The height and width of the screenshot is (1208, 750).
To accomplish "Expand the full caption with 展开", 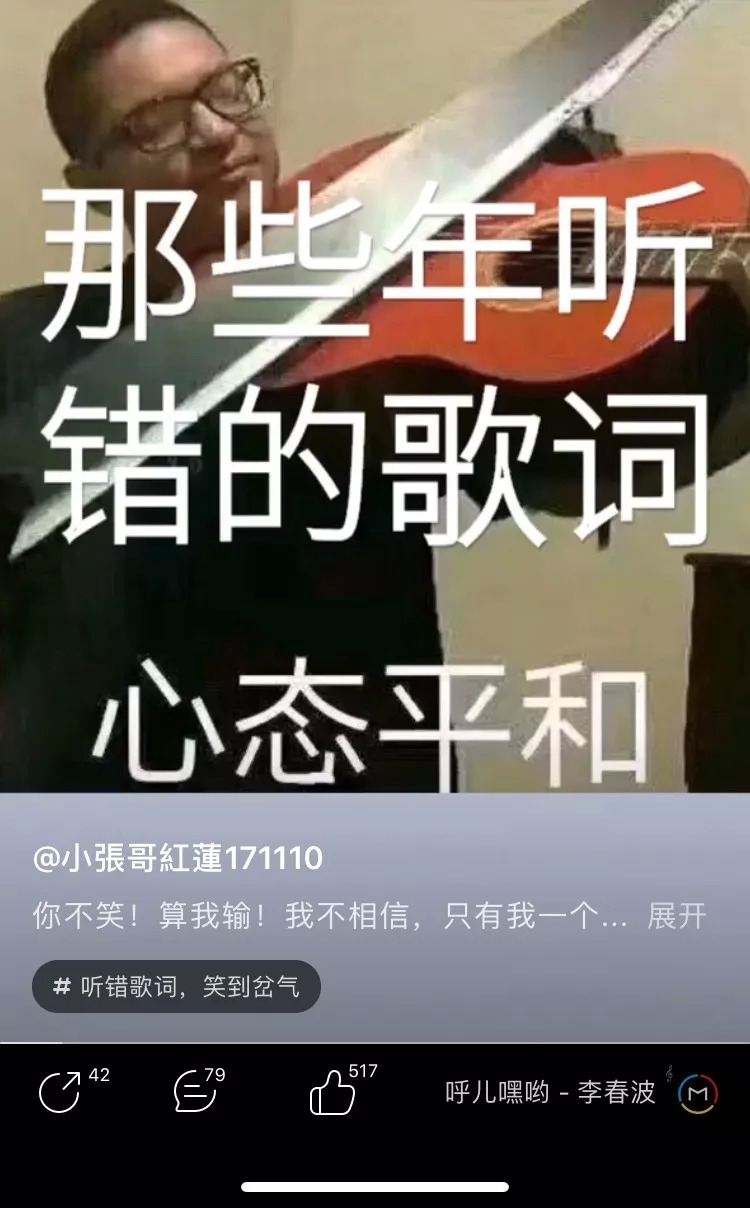I will pos(677,916).
